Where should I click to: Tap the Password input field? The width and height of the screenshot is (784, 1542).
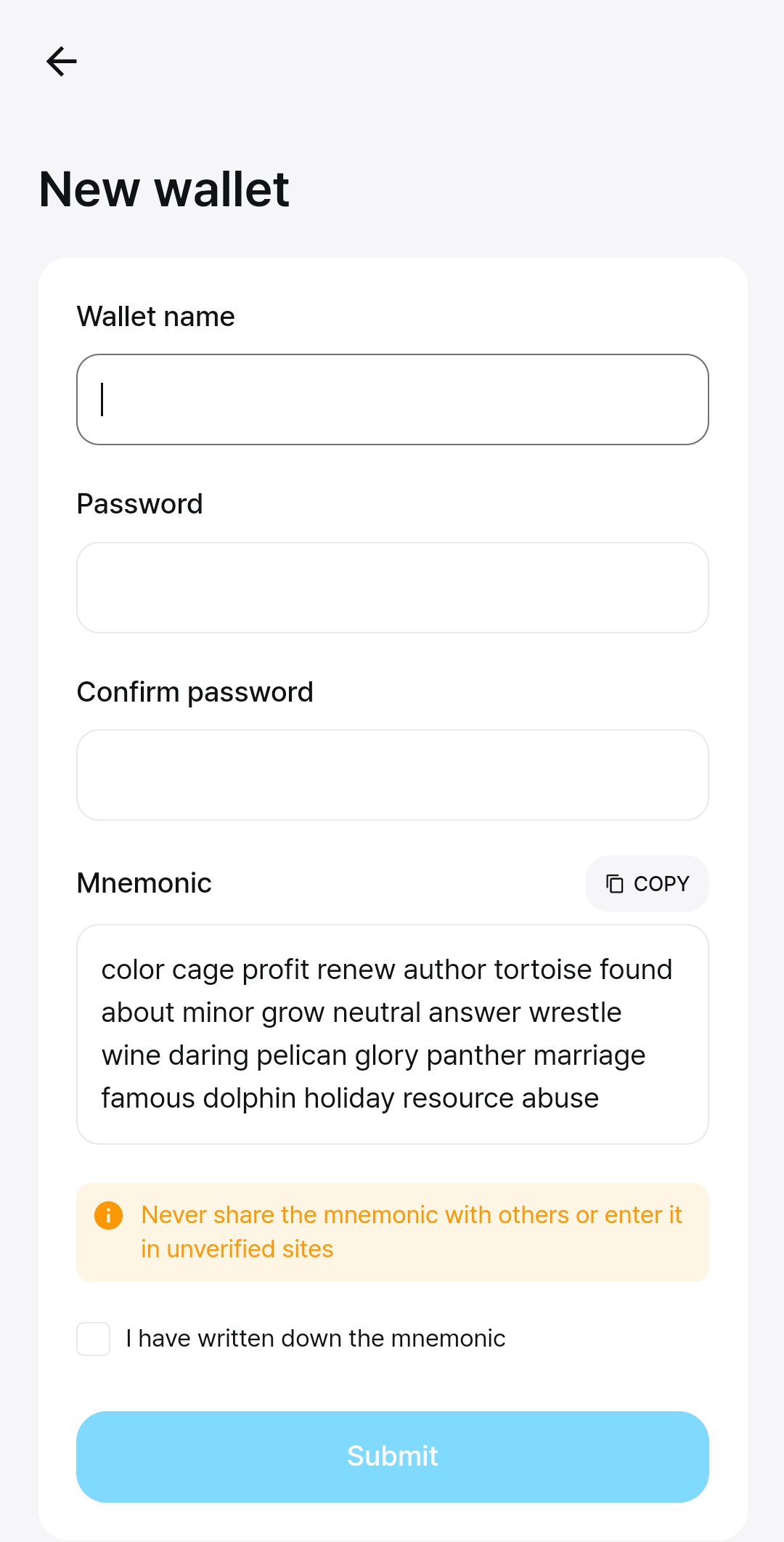point(392,588)
